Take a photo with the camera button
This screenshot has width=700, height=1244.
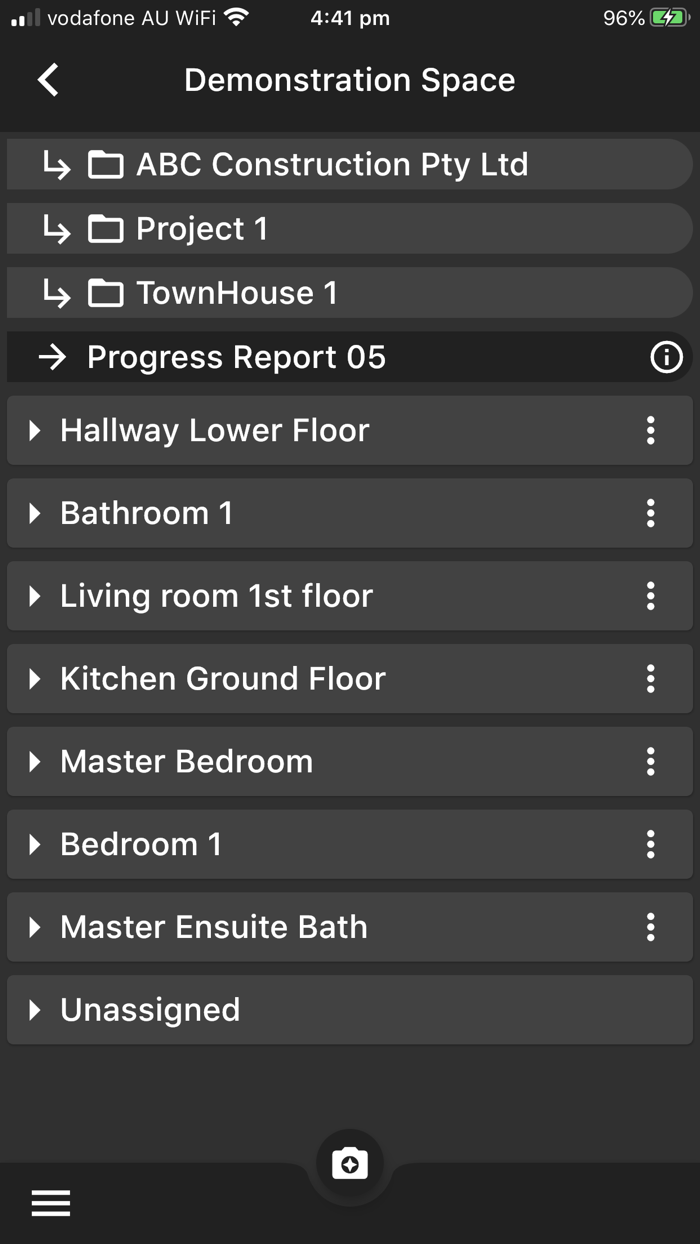pos(350,1165)
